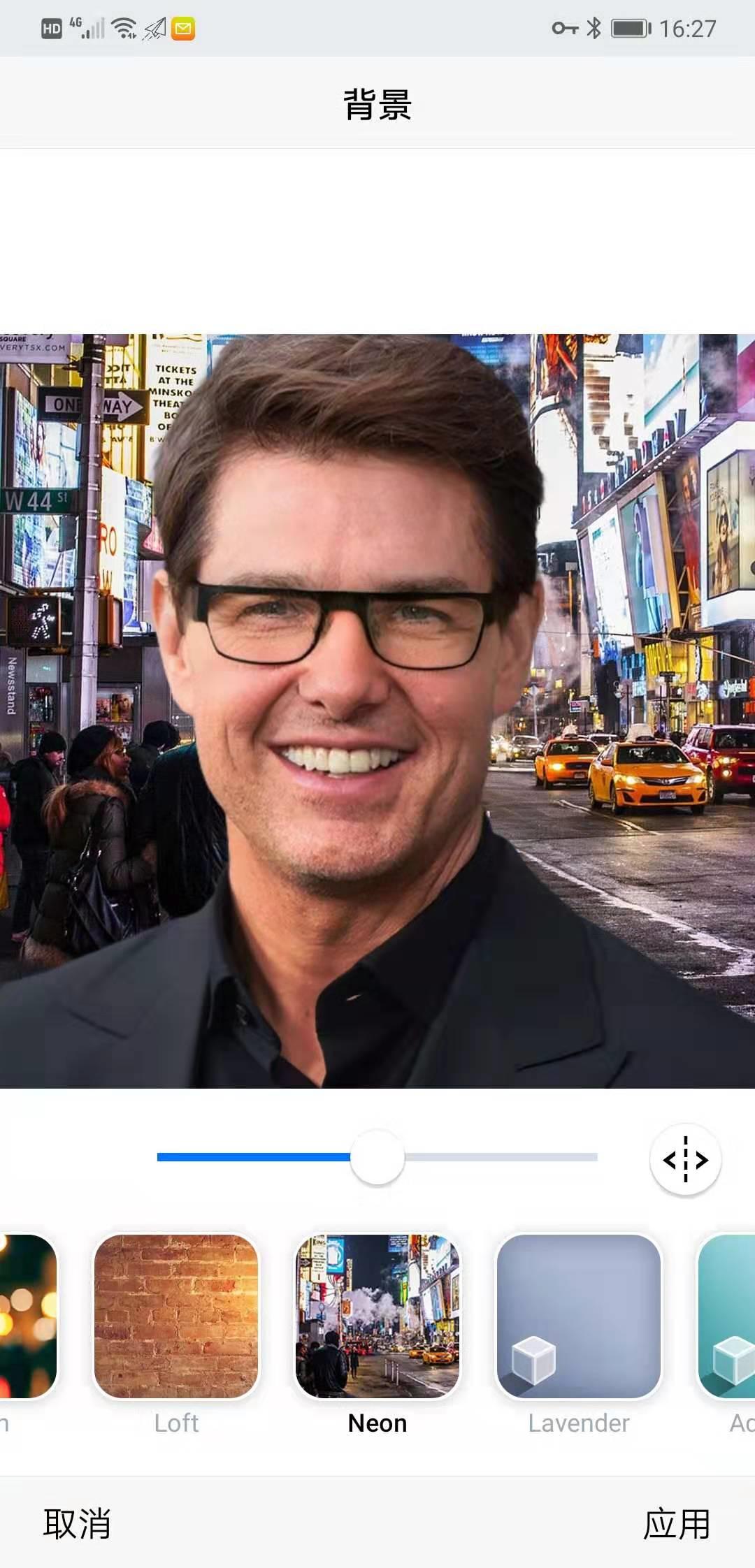Tap the key icon in the status bar
The image size is (755, 1568).
pyautogui.click(x=563, y=27)
